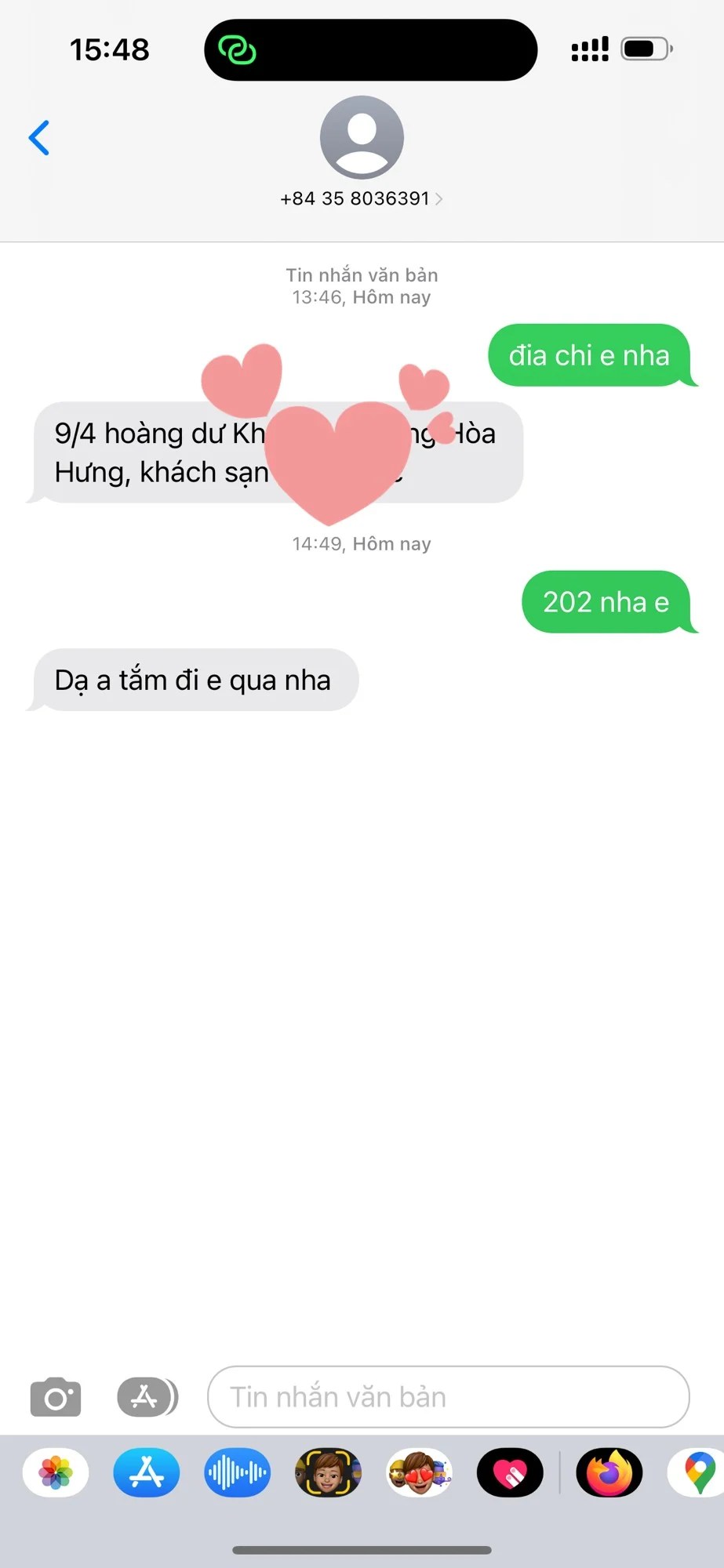Open contact details for +84 35 8036391
This screenshot has width=724, height=1568.
tap(362, 198)
